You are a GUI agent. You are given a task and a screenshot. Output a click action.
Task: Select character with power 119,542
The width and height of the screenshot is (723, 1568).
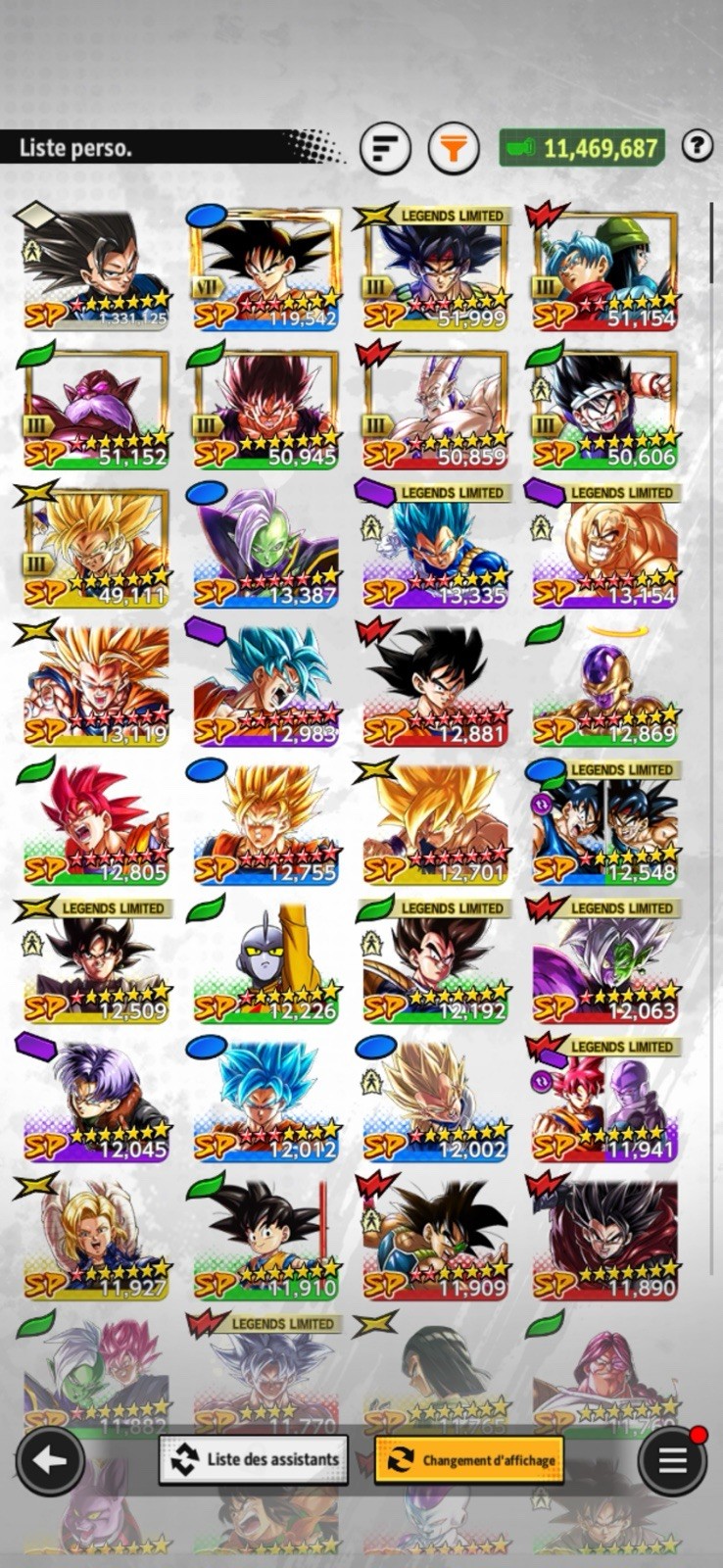(266, 269)
